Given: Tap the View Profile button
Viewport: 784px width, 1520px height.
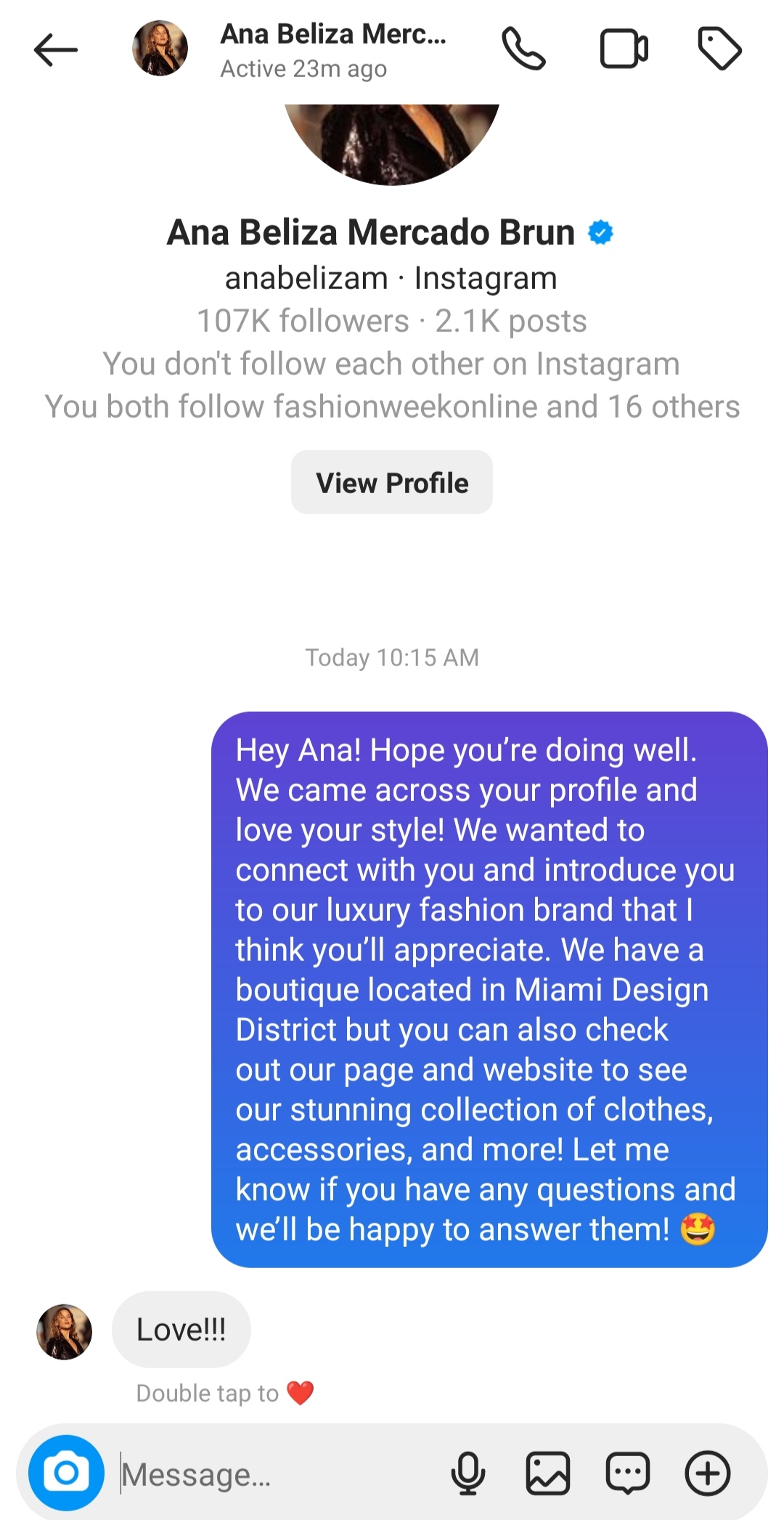Looking at the screenshot, I should 391,482.
